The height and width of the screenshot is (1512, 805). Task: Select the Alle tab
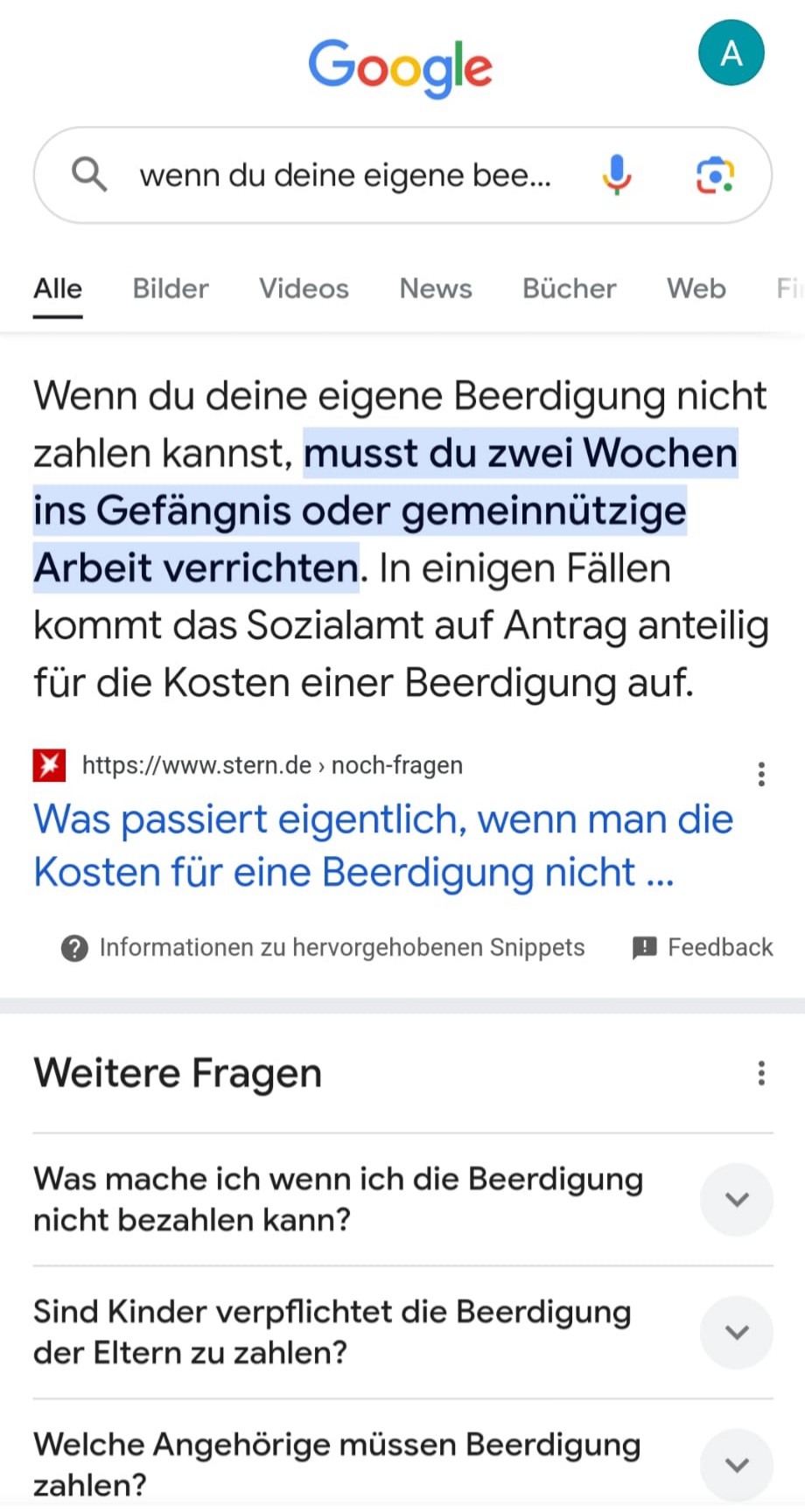pyautogui.click(x=58, y=289)
